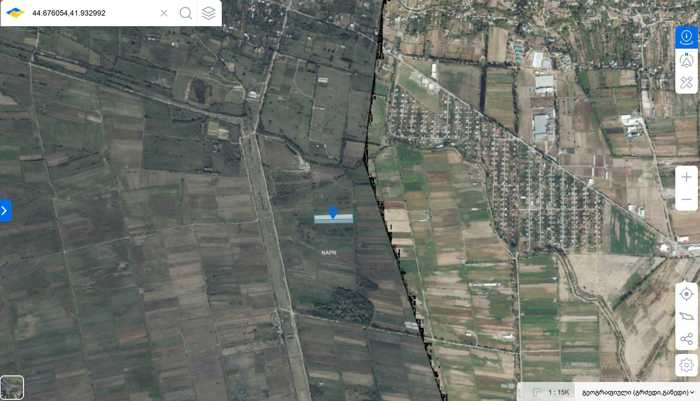Open map settings gear
700x401 pixels.
click(686, 365)
